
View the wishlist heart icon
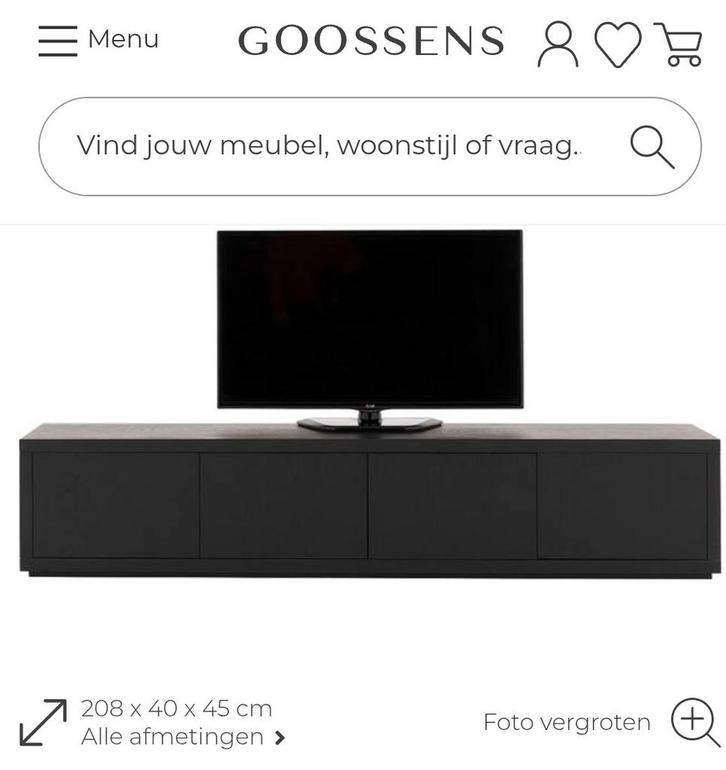[x=617, y=44]
